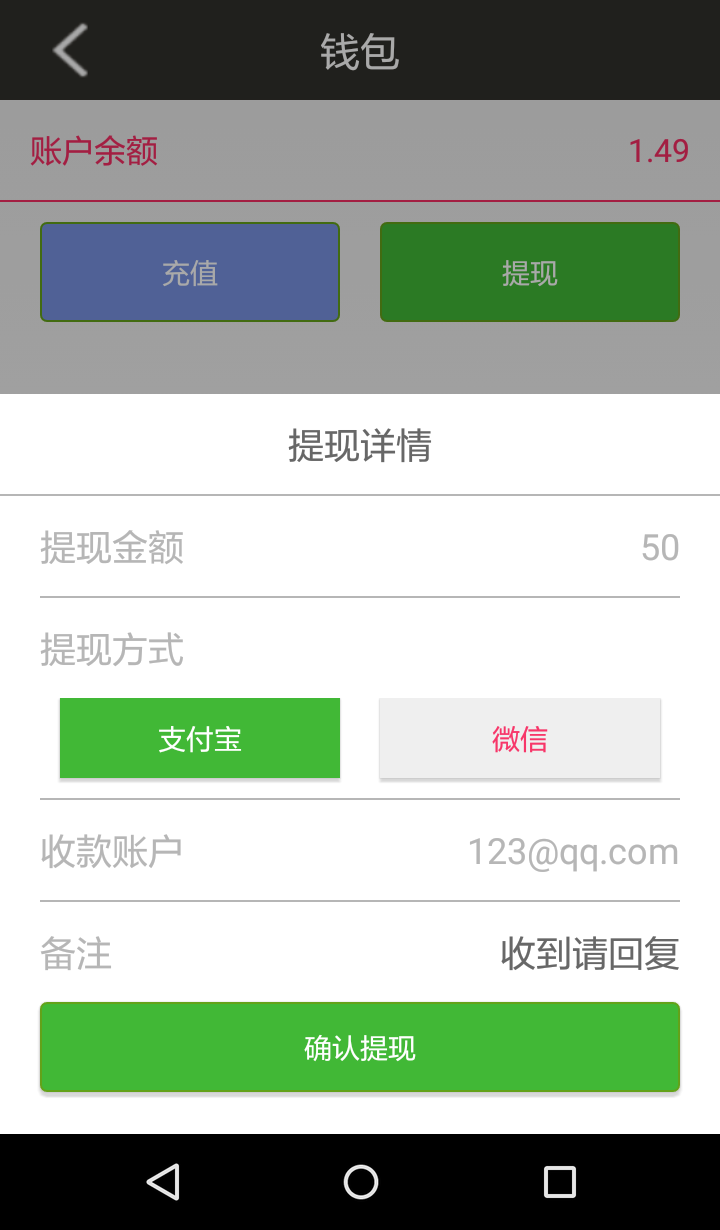This screenshot has width=720, height=1230.
Task: Go to the system home screen
Action: click(x=360, y=1182)
